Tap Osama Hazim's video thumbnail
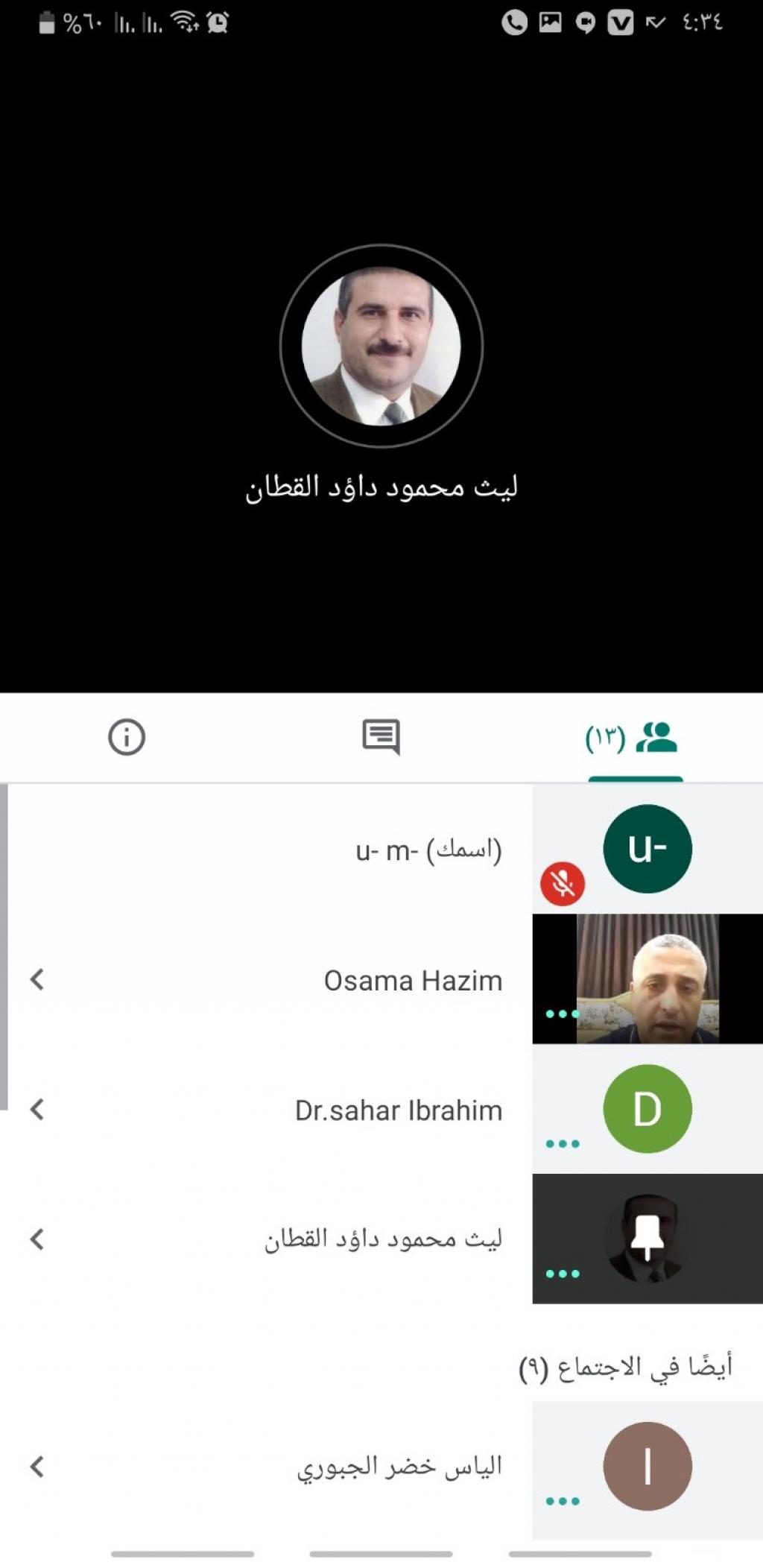Image resolution: width=763 pixels, height=1568 pixels. (647, 979)
